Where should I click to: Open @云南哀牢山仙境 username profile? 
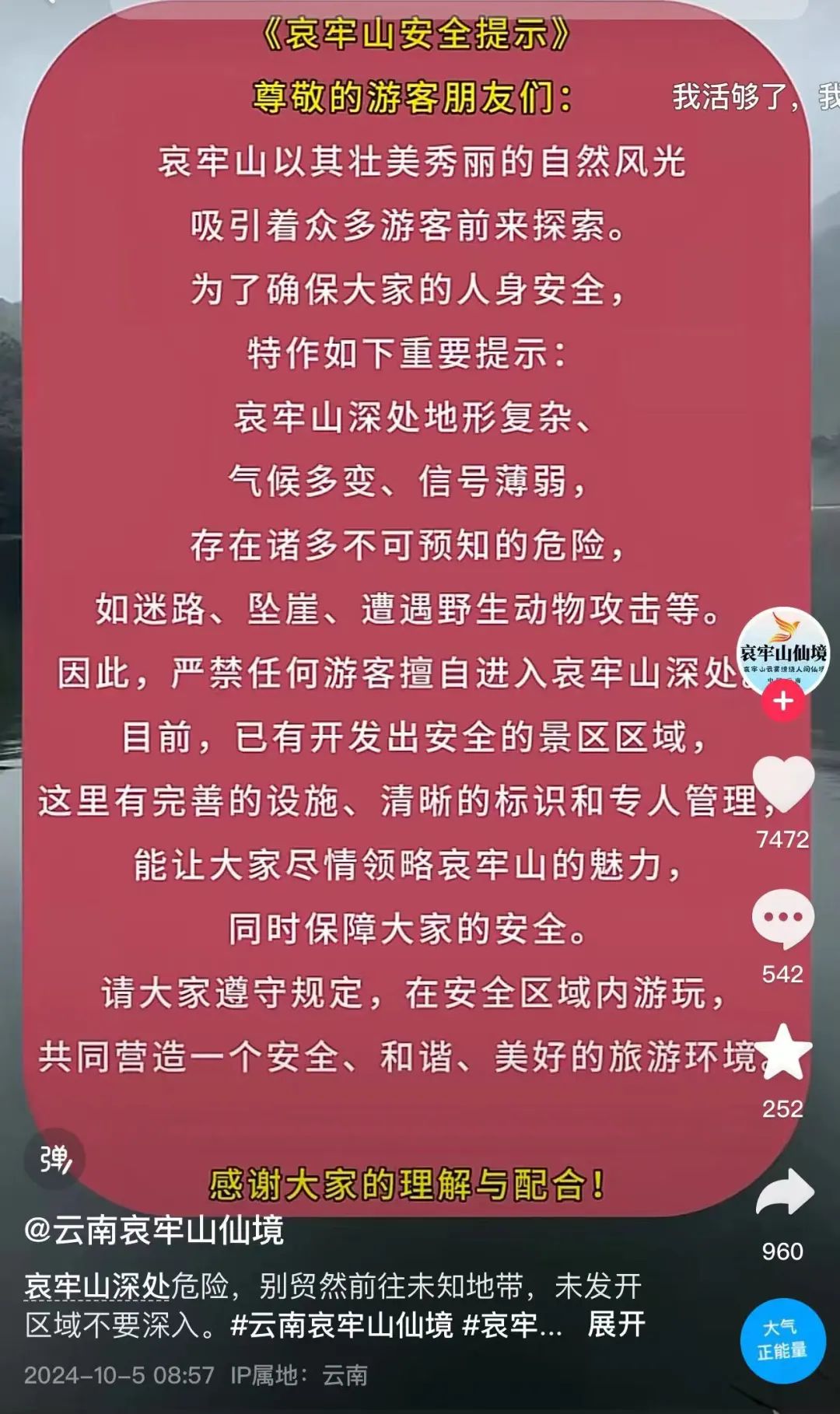[154, 1230]
